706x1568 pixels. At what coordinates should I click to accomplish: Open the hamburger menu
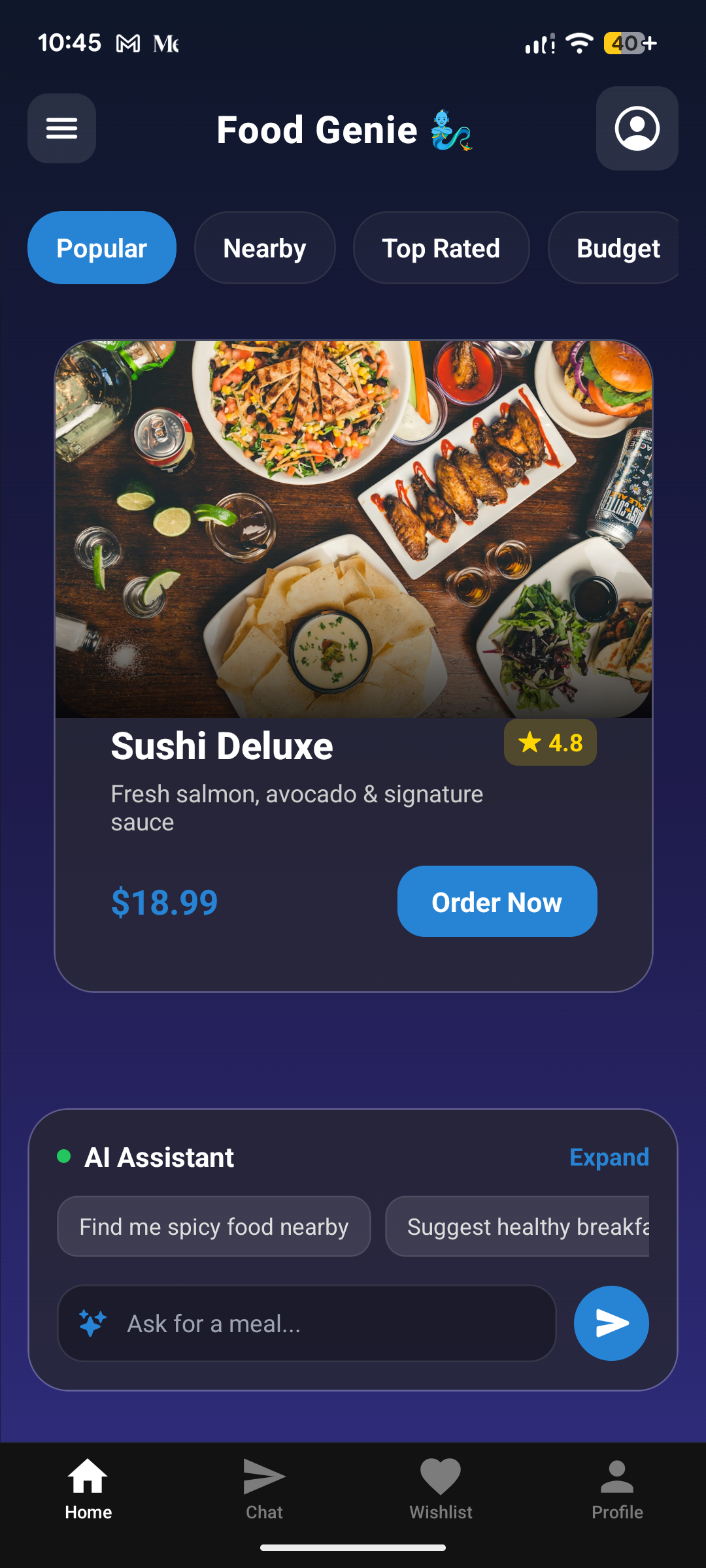coord(61,128)
